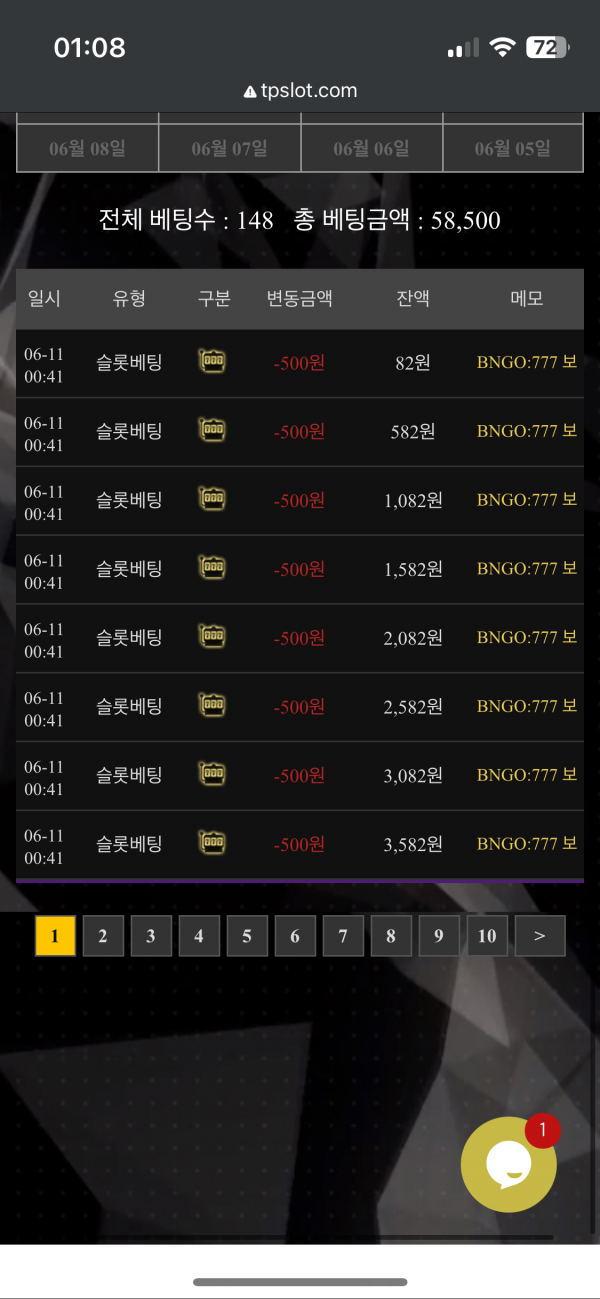
Task: Select the 06월 07일 date button
Action: tap(230, 149)
